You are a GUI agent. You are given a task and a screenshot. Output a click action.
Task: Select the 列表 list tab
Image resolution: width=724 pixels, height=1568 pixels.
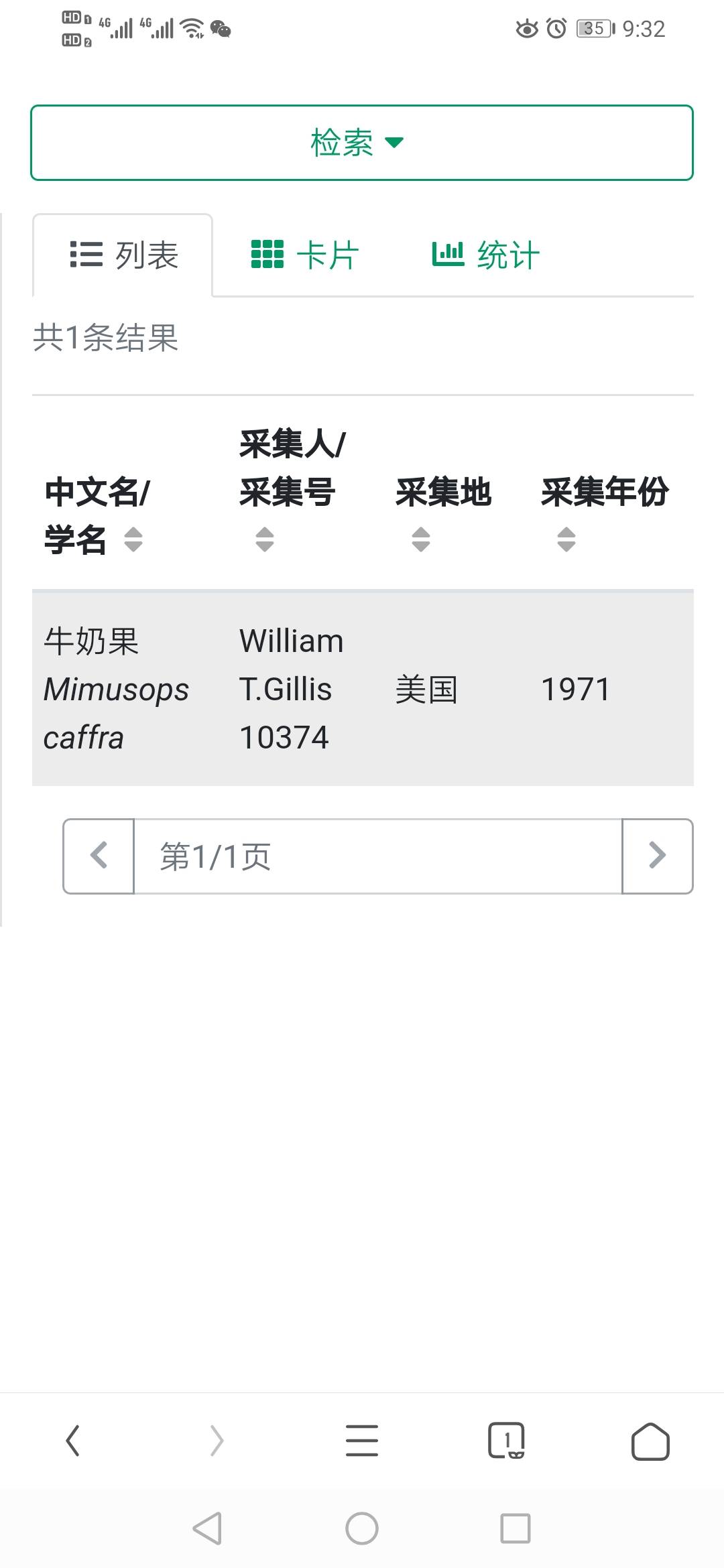(x=123, y=255)
